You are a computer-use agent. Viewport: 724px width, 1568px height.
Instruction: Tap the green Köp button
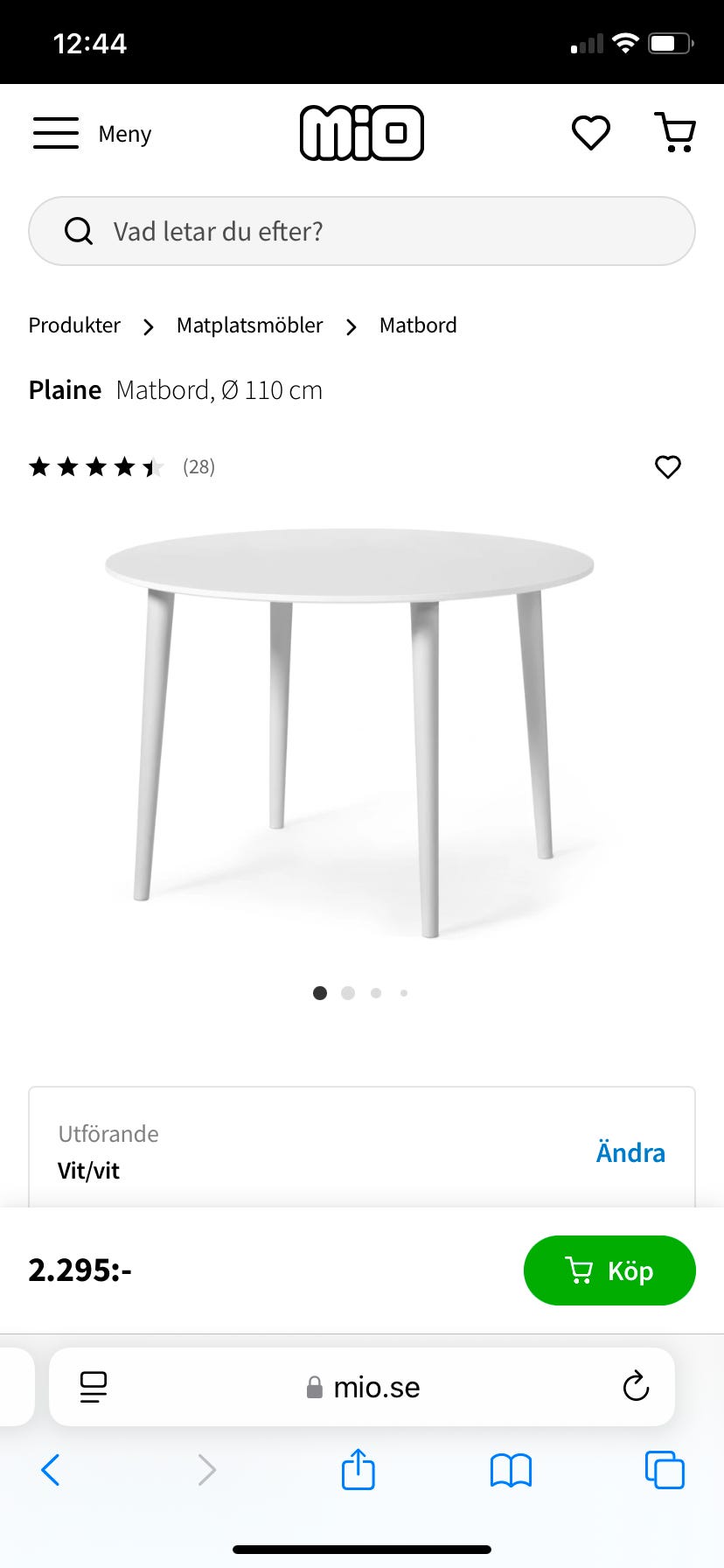[609, 1270]
